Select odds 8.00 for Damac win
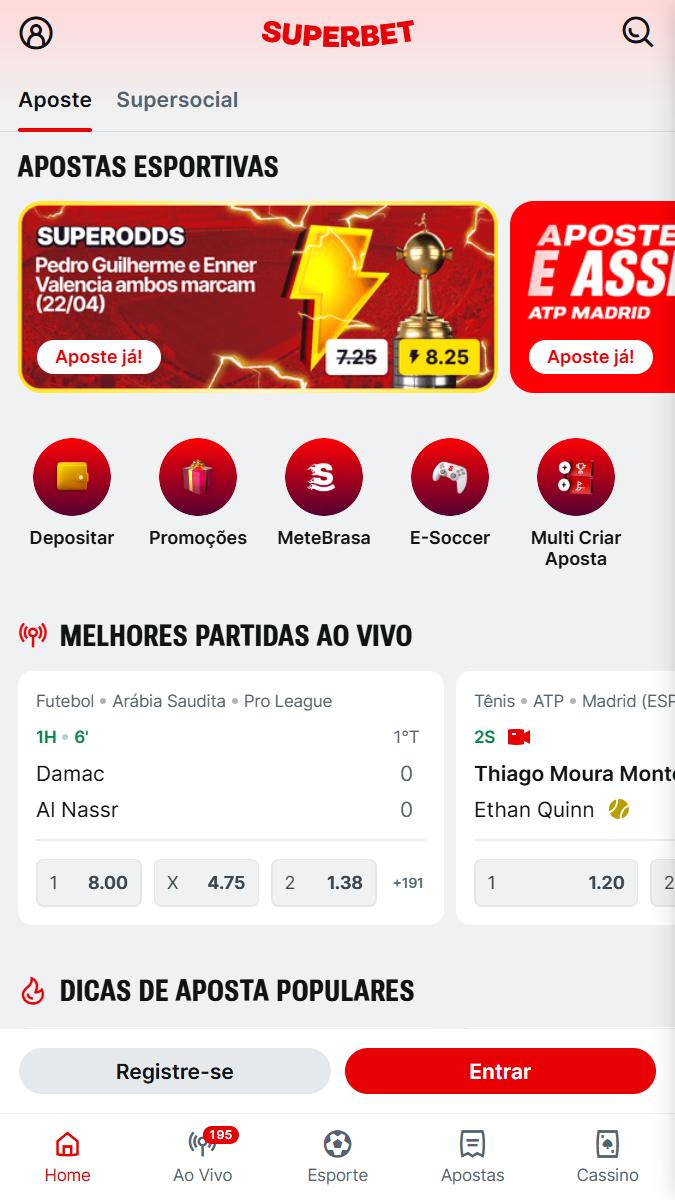Screen dimensions: 675x1200 (89, 883)
